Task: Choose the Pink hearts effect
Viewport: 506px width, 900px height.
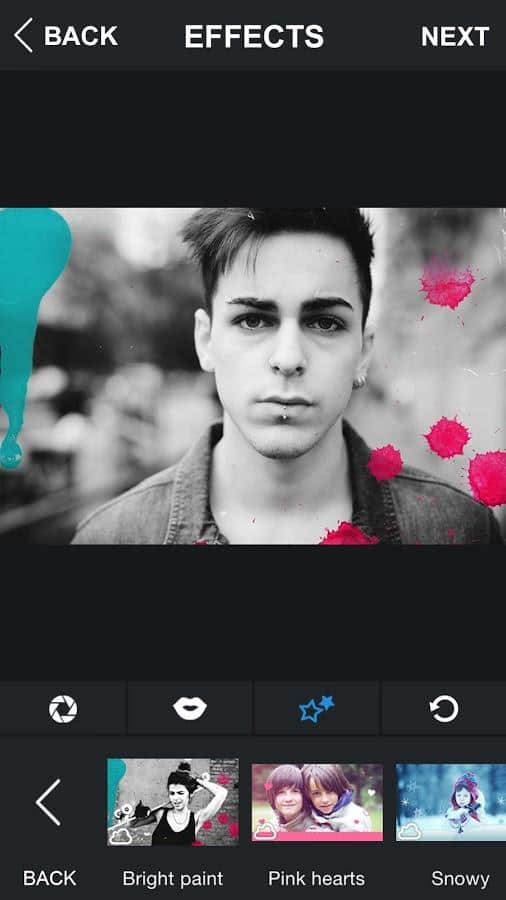Action: pos(317,802)
